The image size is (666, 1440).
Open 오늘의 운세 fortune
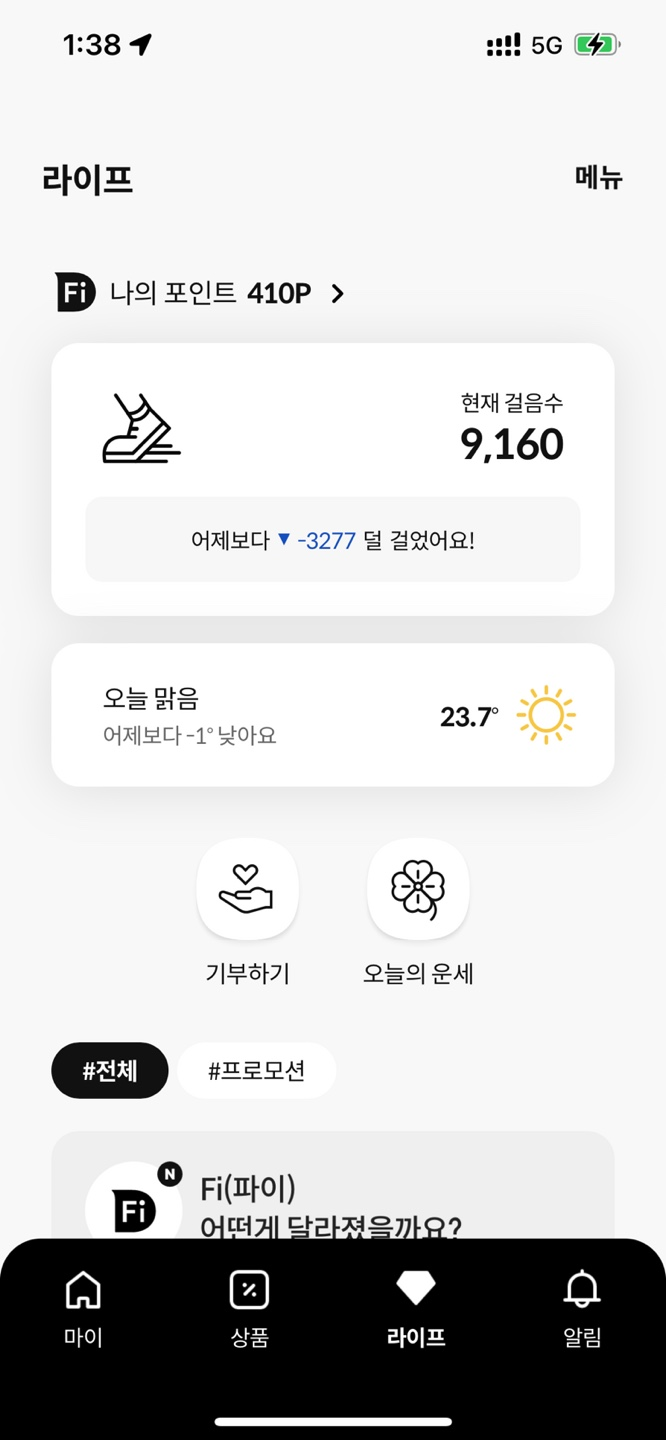[418, 889]
